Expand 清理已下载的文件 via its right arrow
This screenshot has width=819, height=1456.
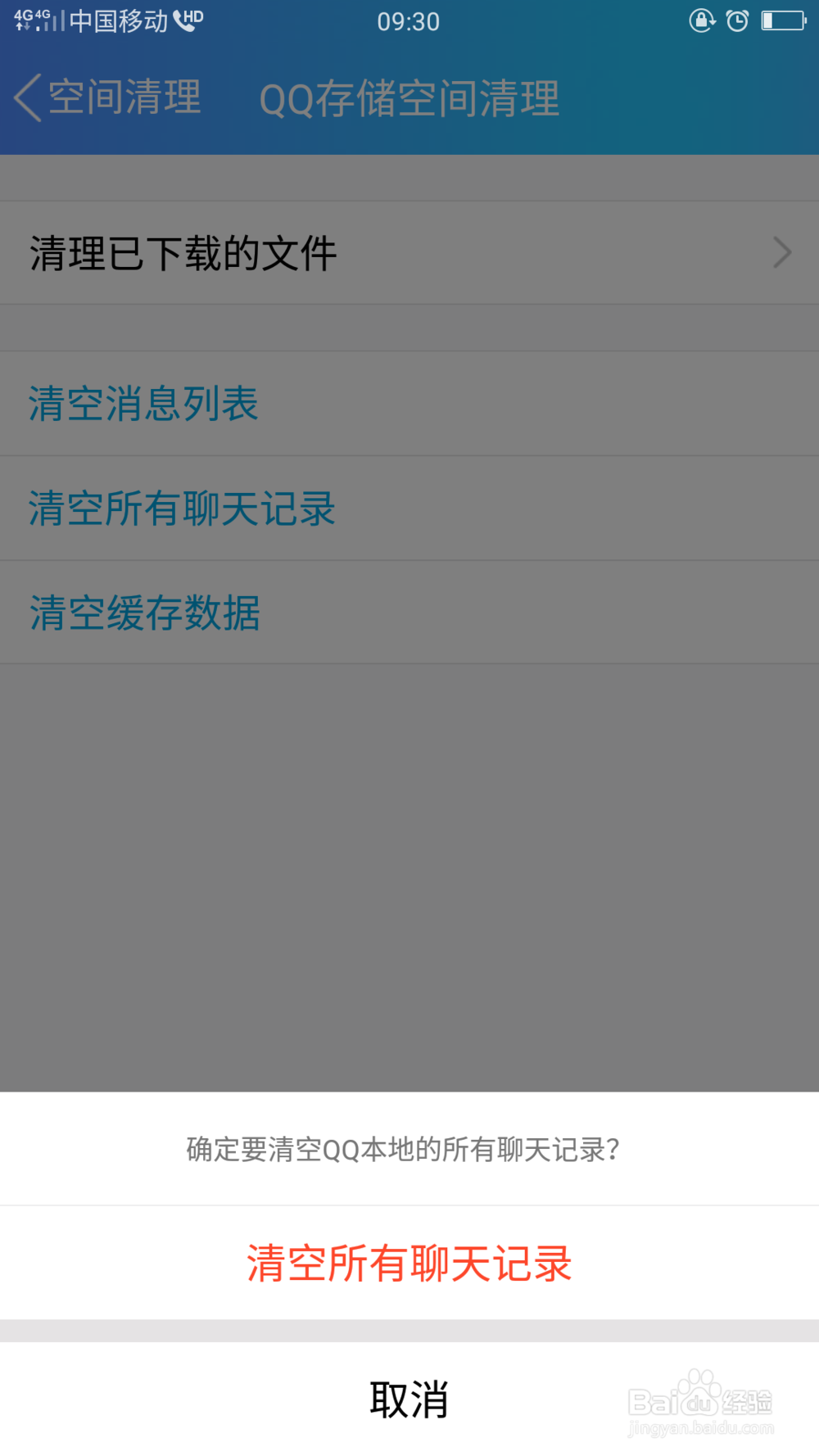(782, 252)
